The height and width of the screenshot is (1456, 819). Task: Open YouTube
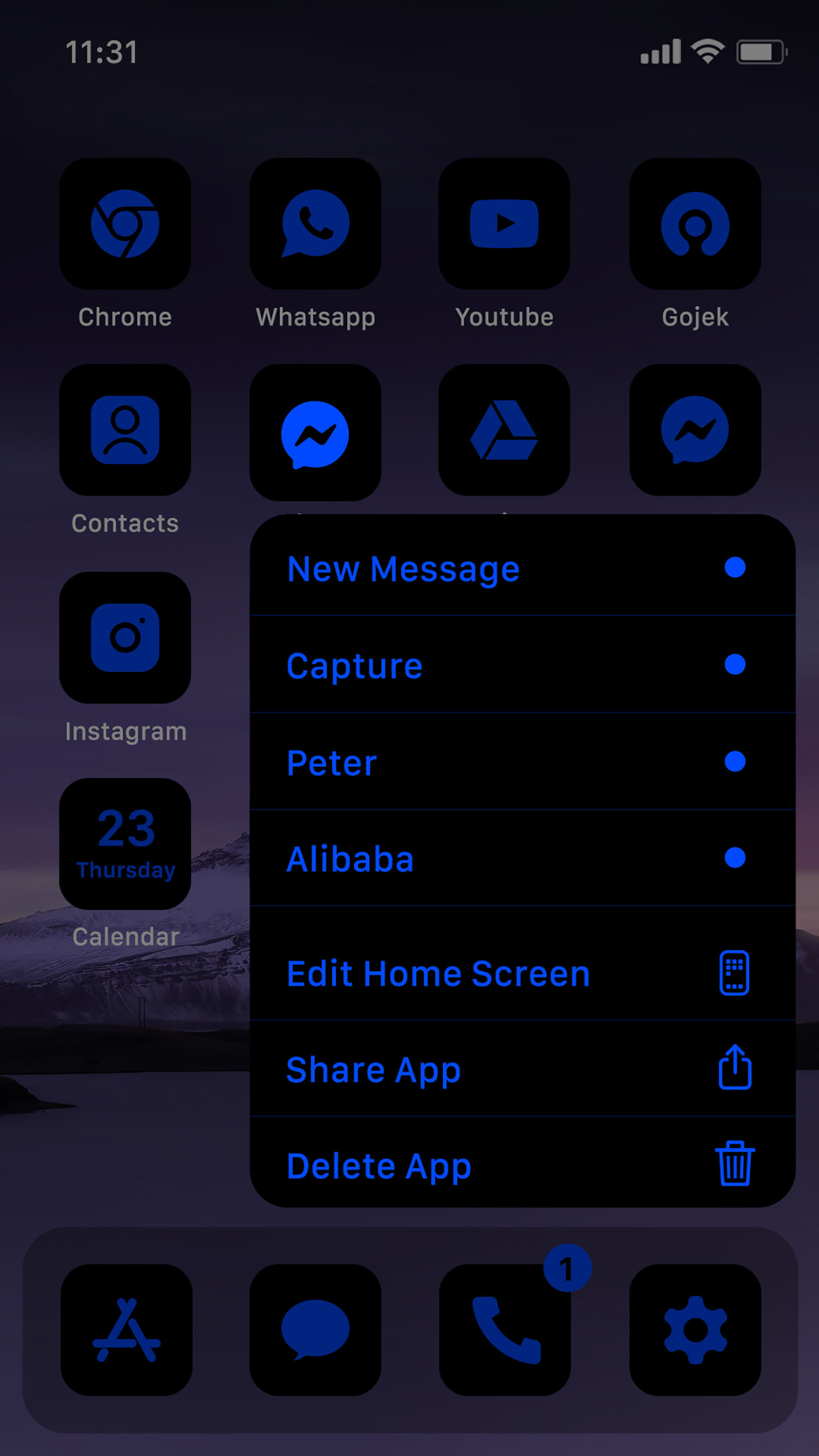click(x=504, y=224)
